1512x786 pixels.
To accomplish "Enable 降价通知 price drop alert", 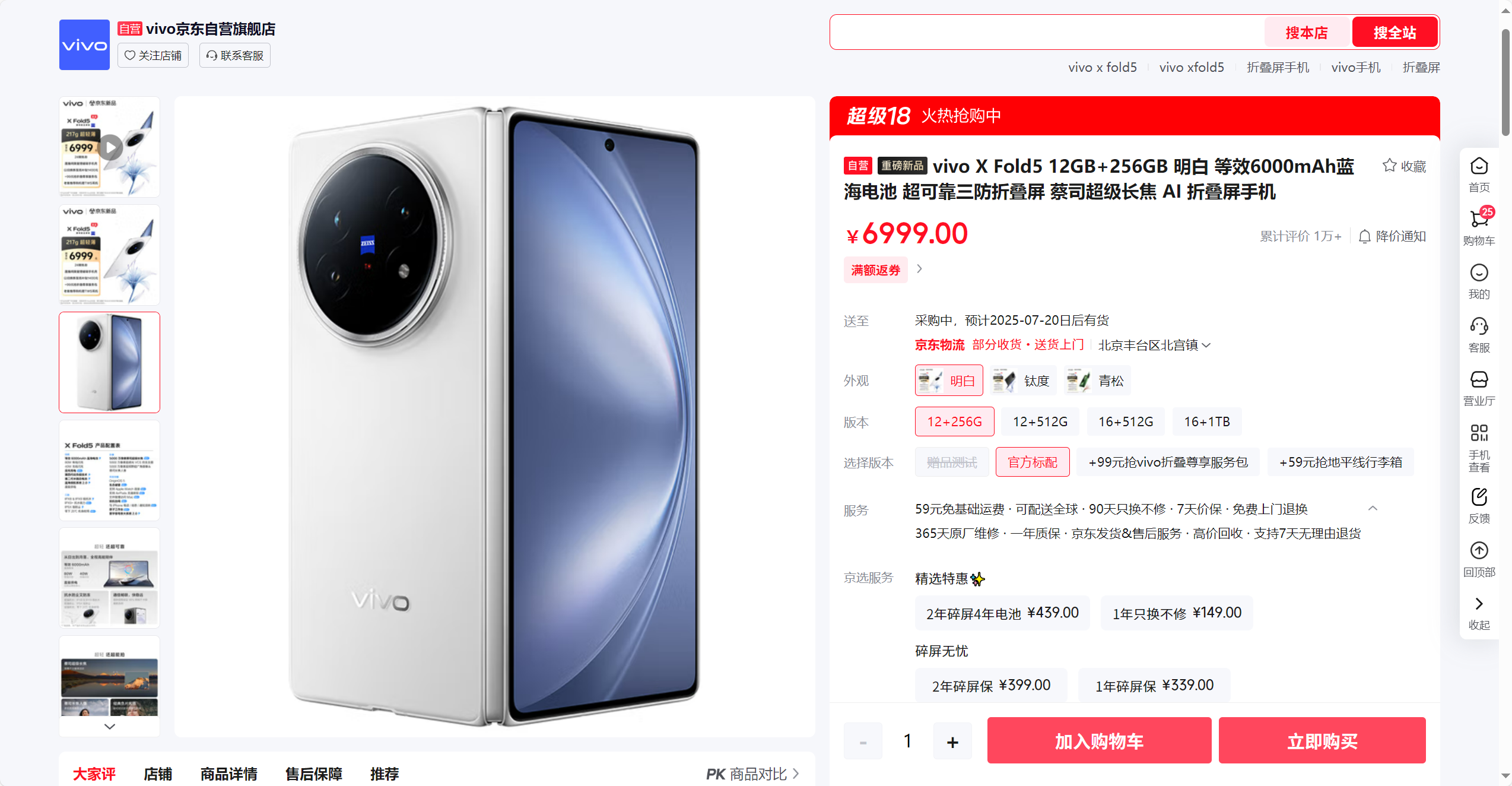I will tap(1392, 236).
